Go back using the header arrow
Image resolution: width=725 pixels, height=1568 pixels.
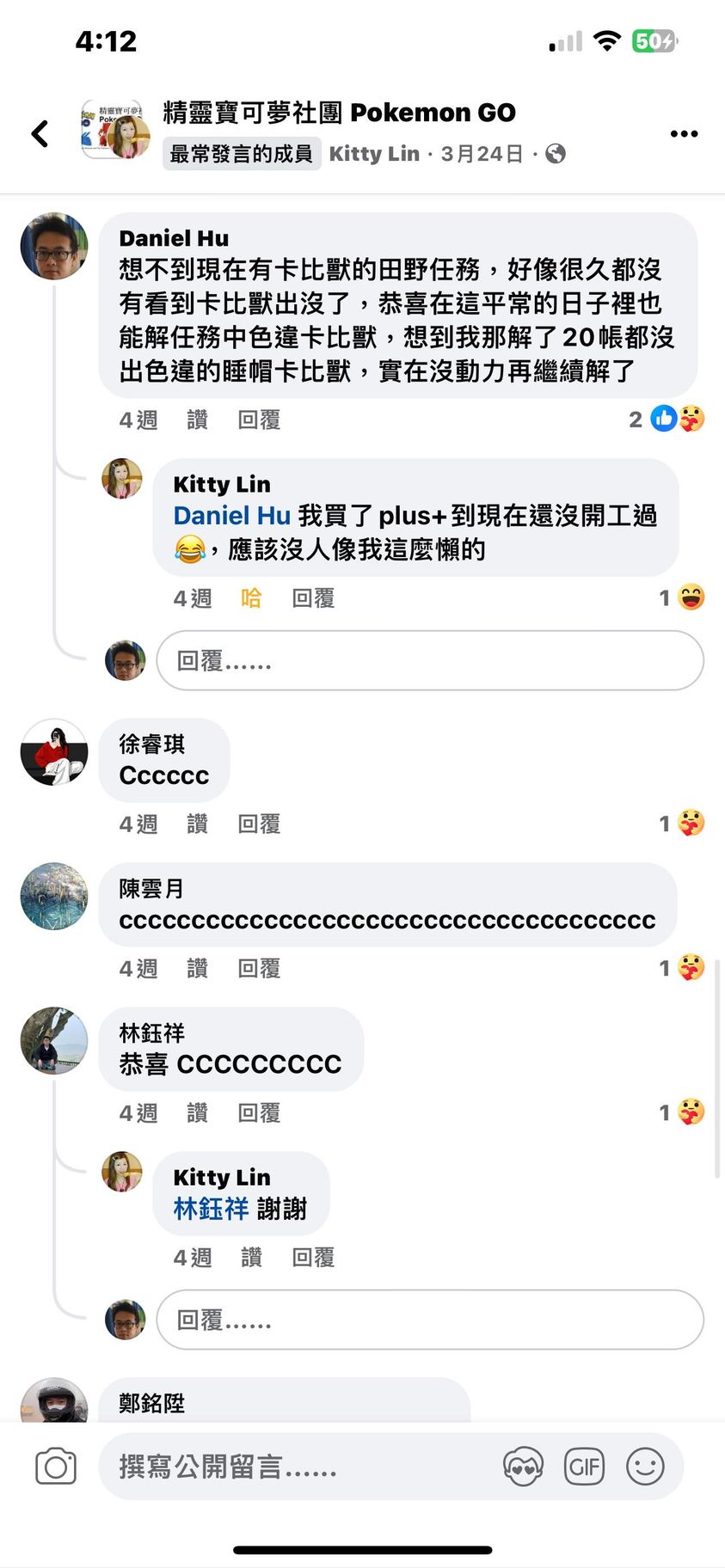pyautogui.click(x=40, y=133)
